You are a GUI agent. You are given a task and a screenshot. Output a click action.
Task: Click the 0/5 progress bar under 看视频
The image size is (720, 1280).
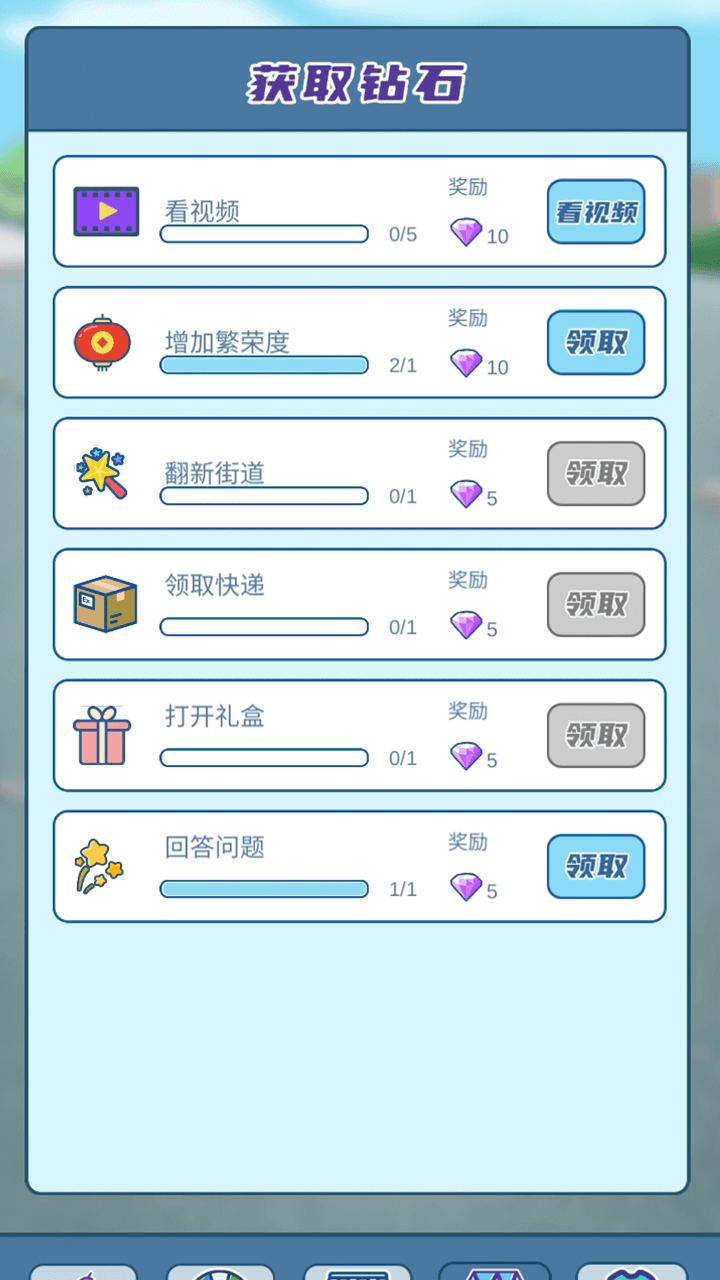point(263,234)
